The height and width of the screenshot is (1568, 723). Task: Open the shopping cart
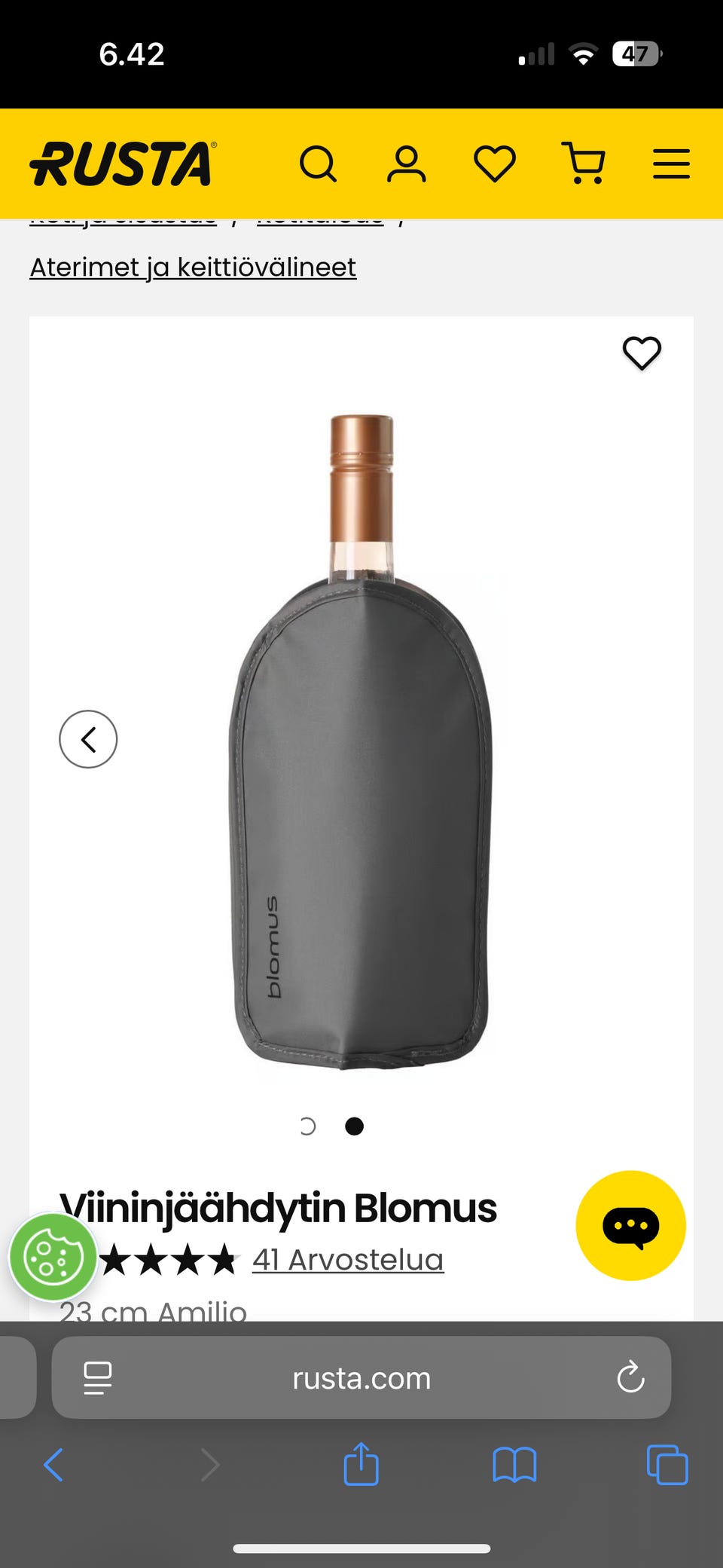584,164
